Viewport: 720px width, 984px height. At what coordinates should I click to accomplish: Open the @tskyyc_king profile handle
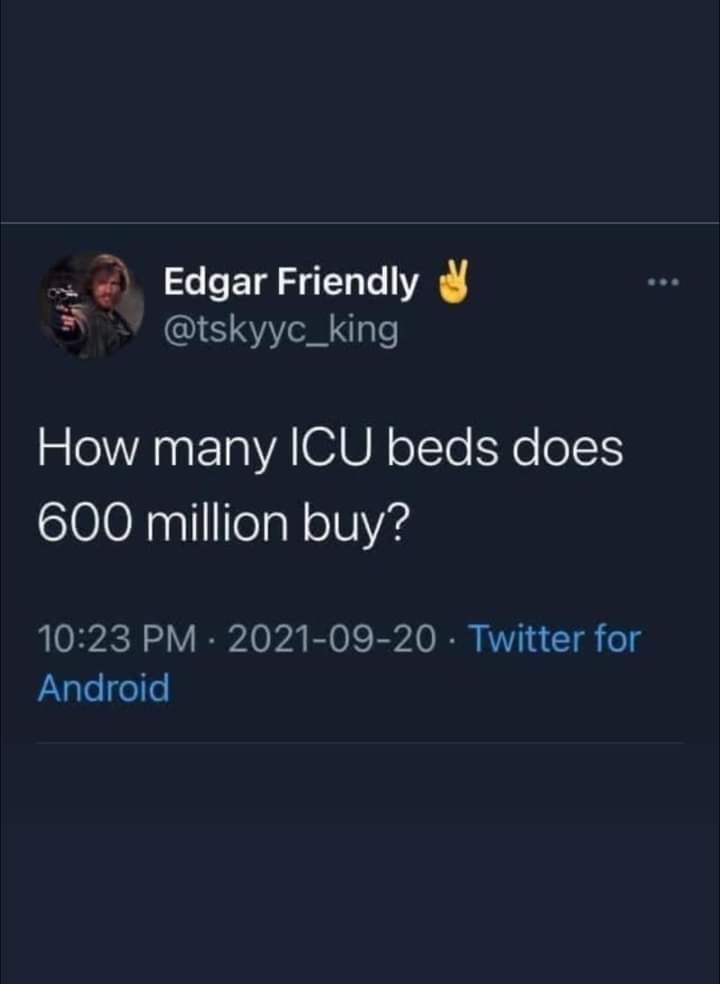[x=281, y=328]
